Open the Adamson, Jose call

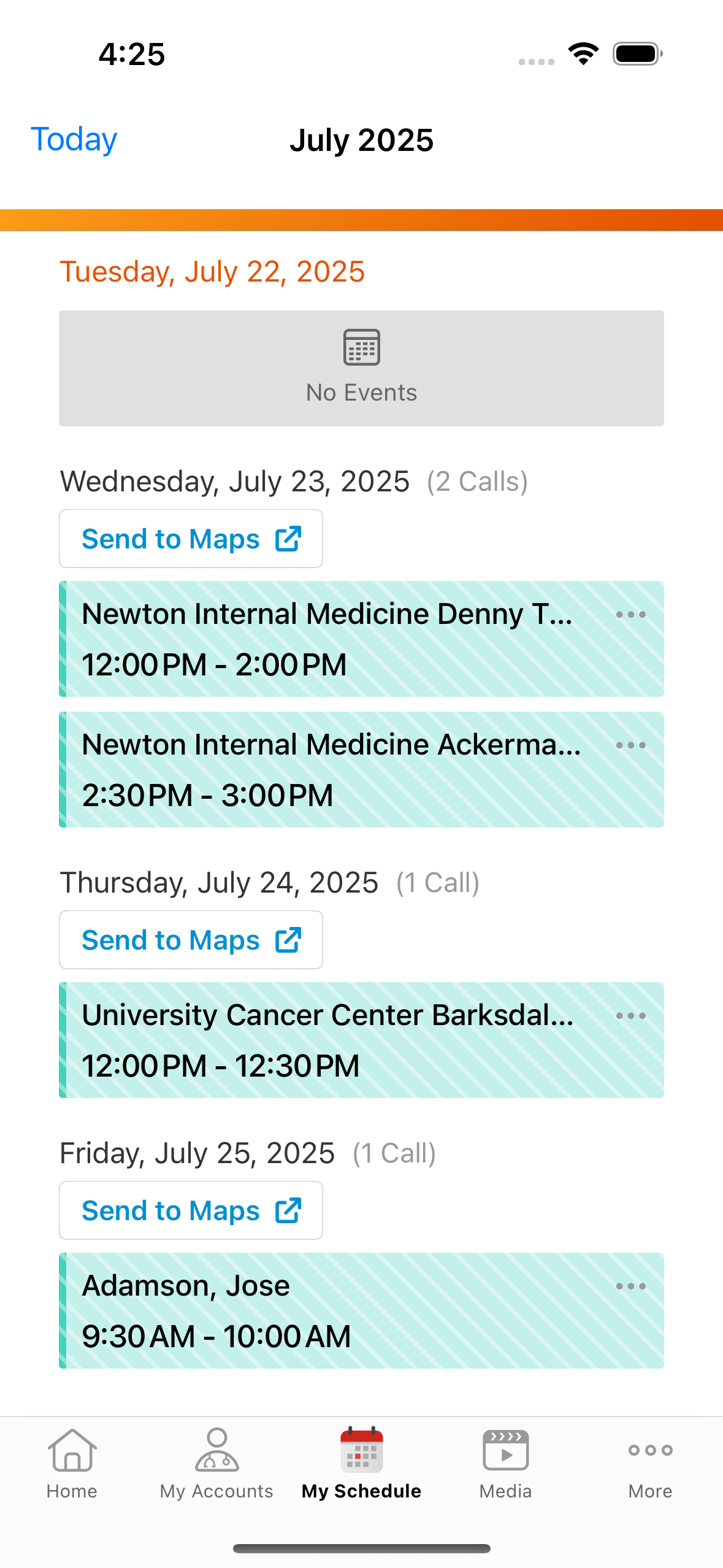click(331, 1311)
